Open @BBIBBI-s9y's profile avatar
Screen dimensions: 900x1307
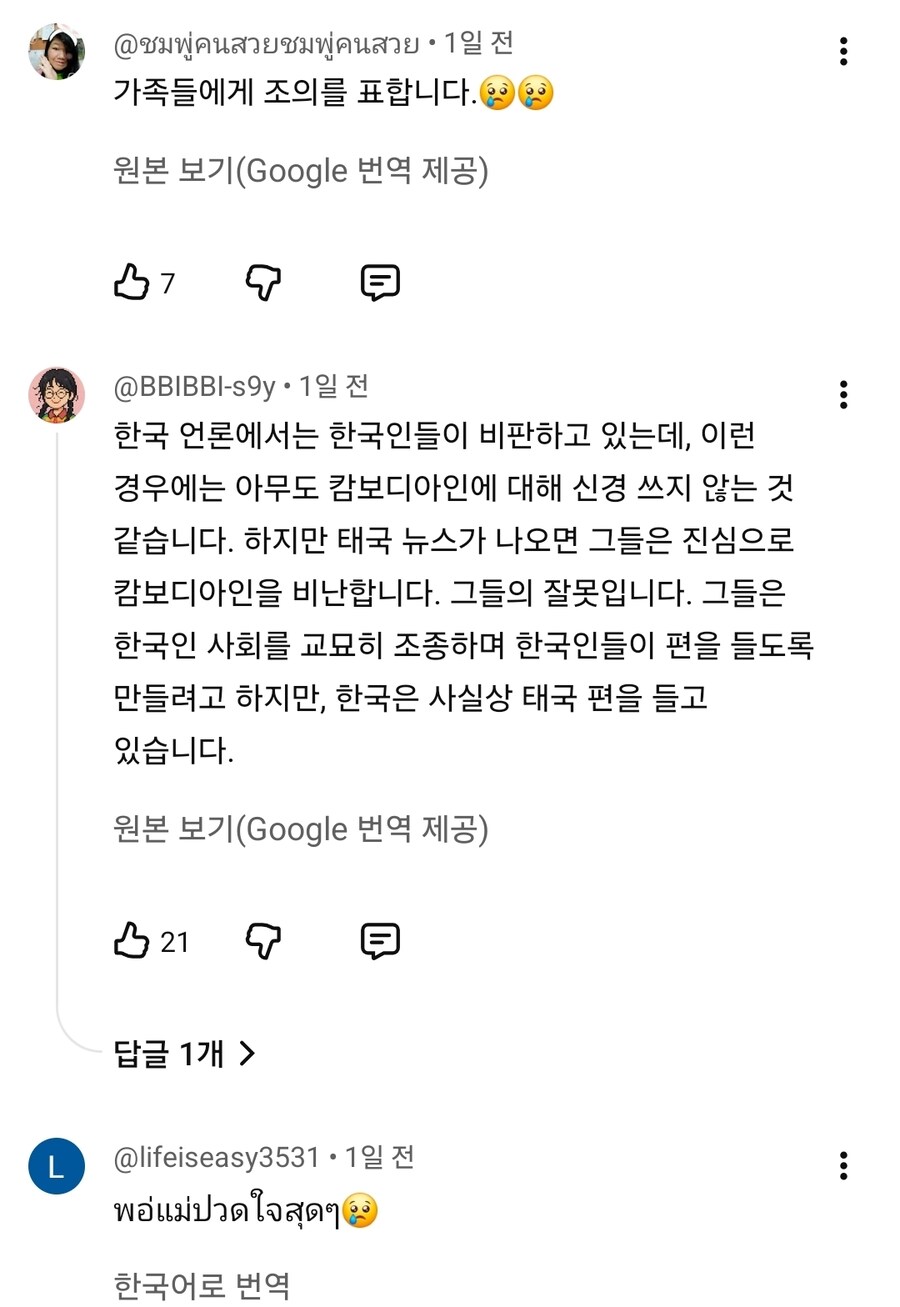point(56,395)
